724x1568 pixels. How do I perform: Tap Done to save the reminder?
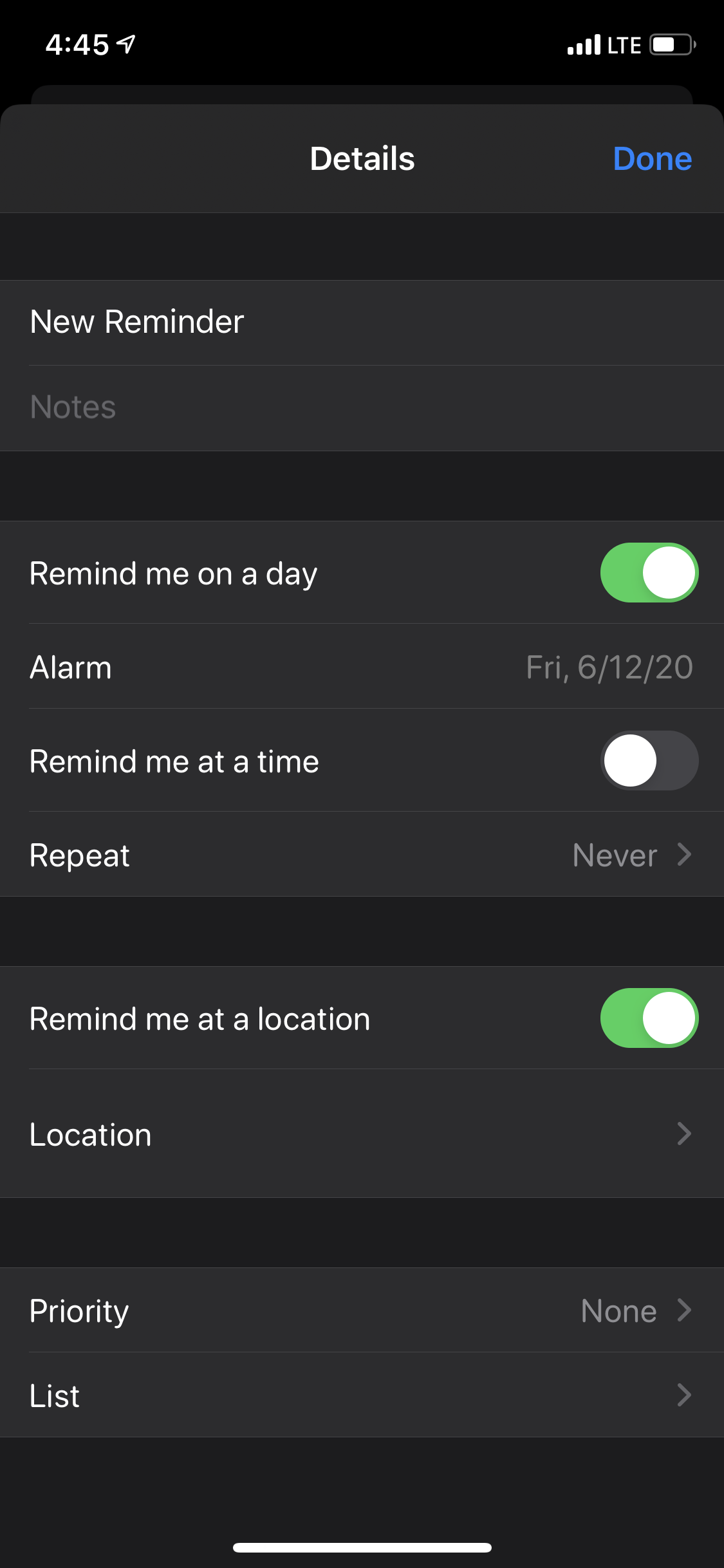(x=652, y=158)
